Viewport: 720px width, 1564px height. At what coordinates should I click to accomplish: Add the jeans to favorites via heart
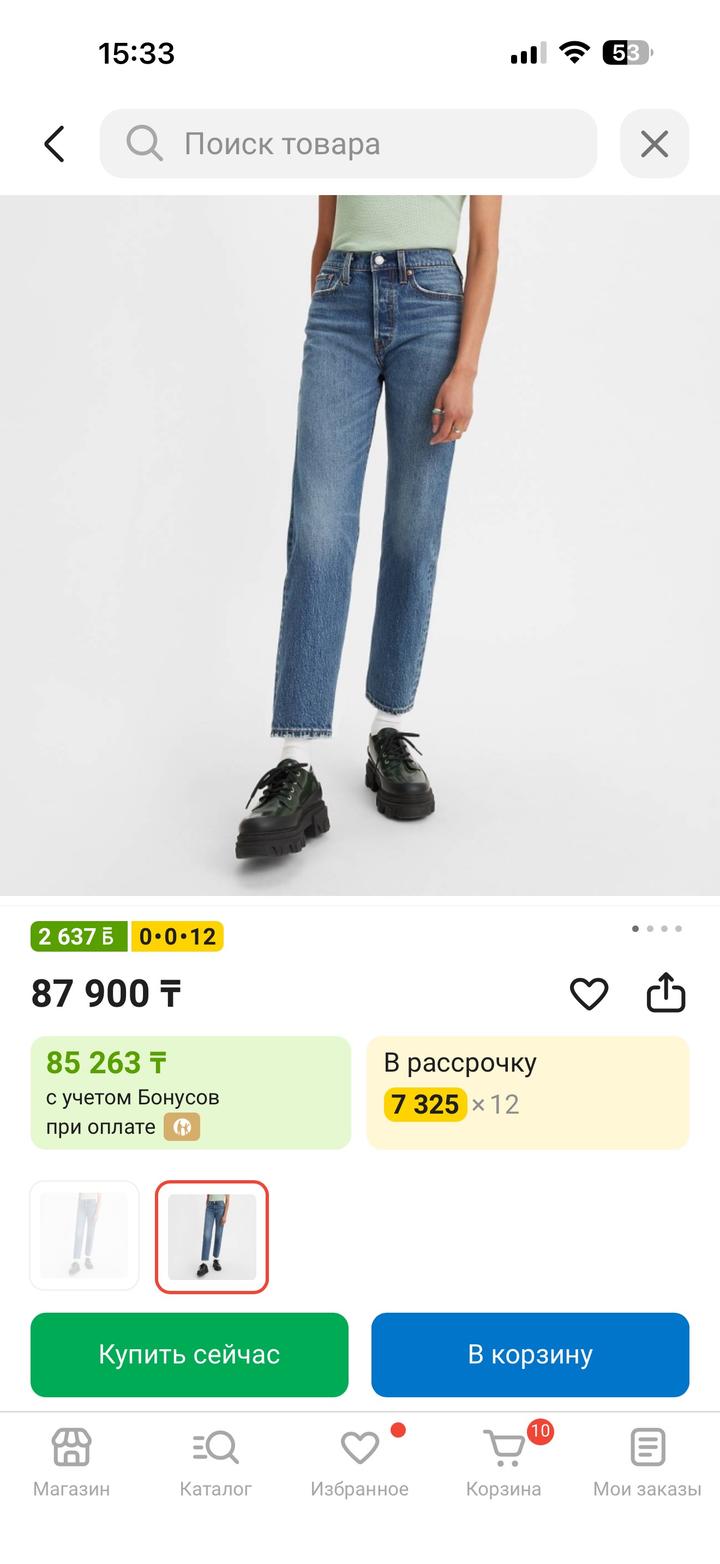pos(589,994)
